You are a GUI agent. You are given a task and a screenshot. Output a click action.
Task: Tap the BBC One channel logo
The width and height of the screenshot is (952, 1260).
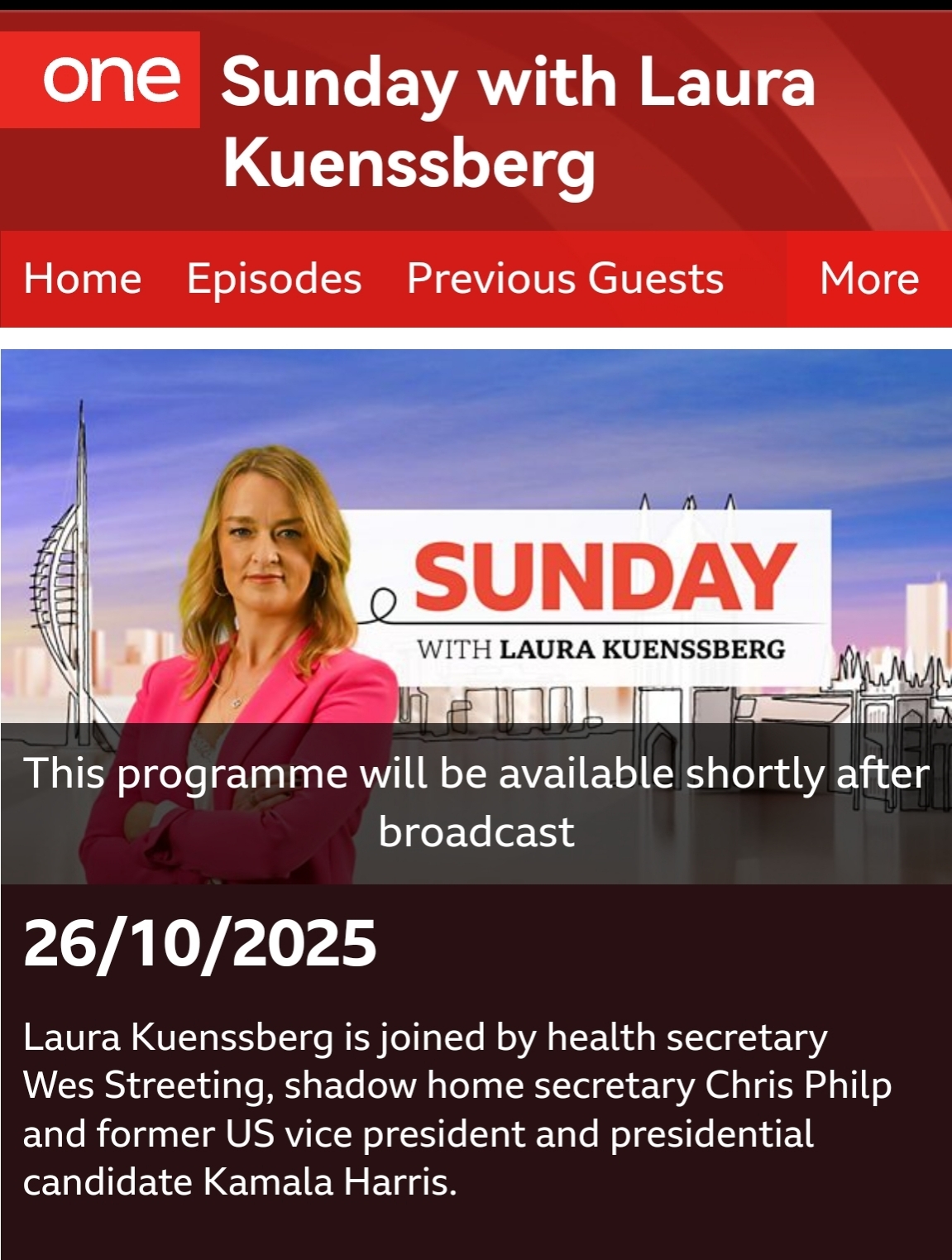[111, 80]
